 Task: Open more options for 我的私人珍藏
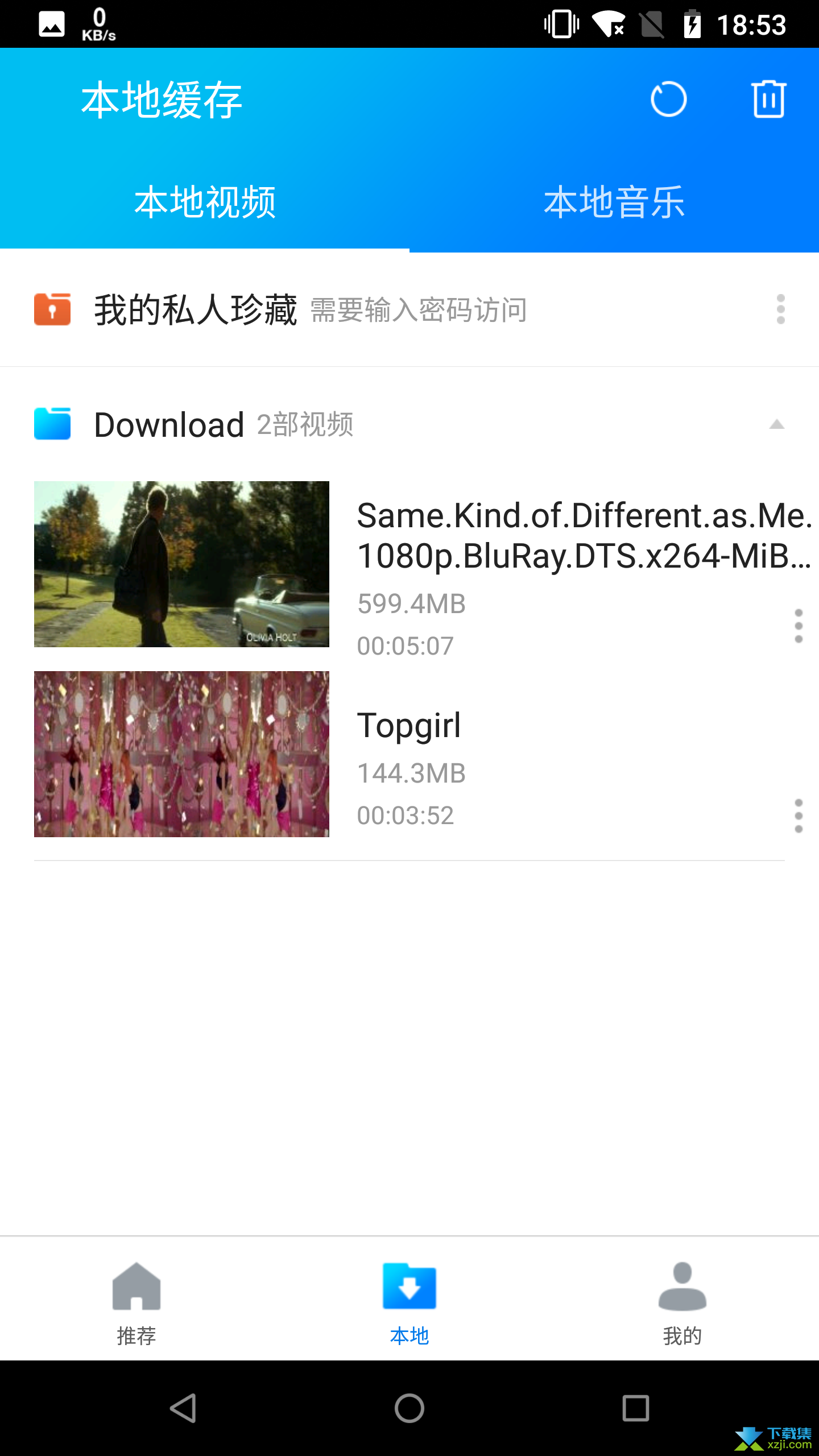(x=780, y=309)
